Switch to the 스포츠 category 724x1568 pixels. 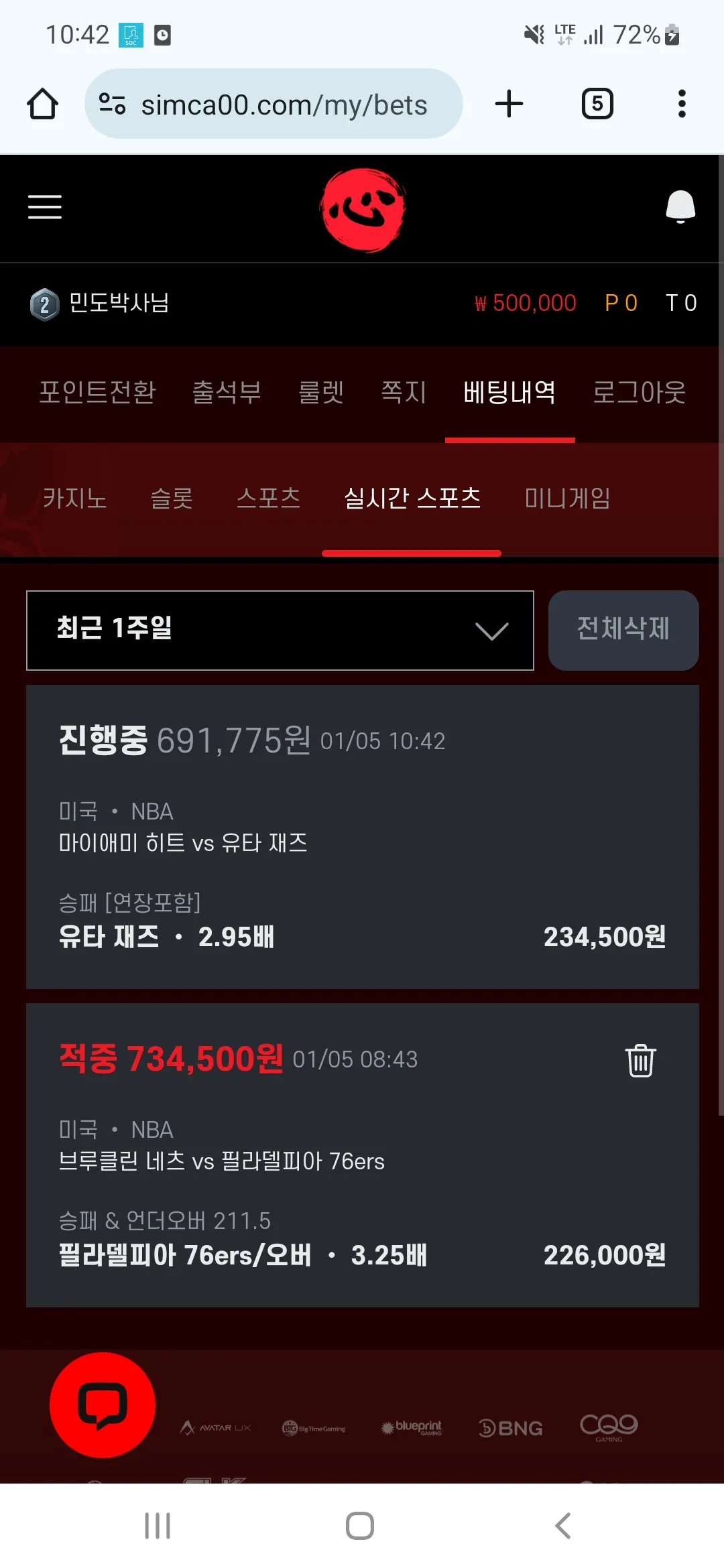coord(268,498)
